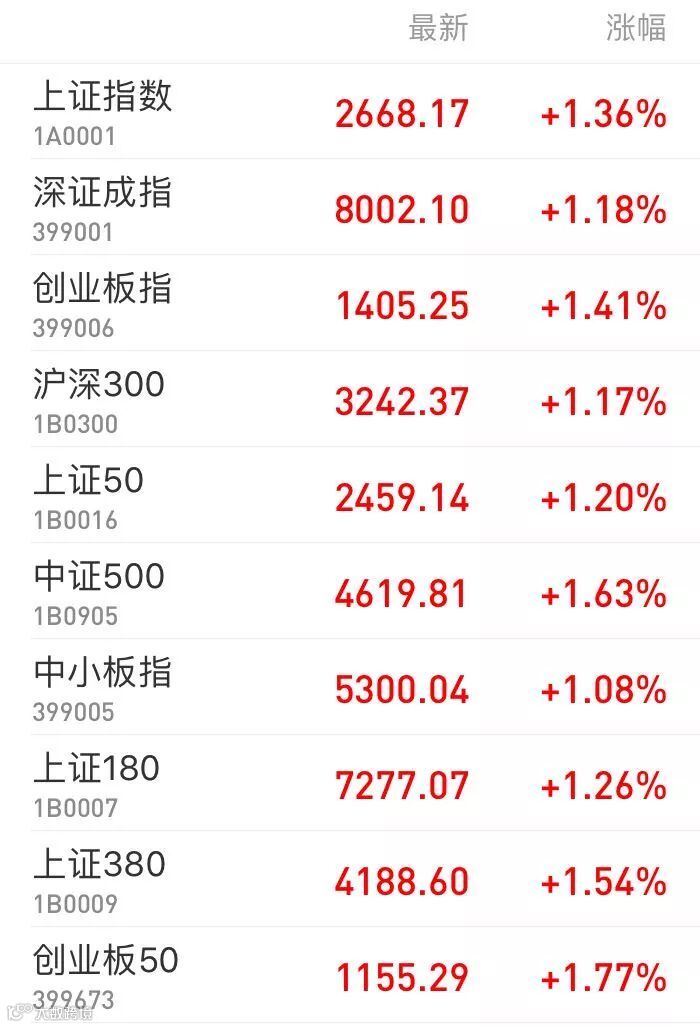The height and width of the screenshot is (1027, 700).
Task: Open the 中证500 index row
Action: pos(350,591)
